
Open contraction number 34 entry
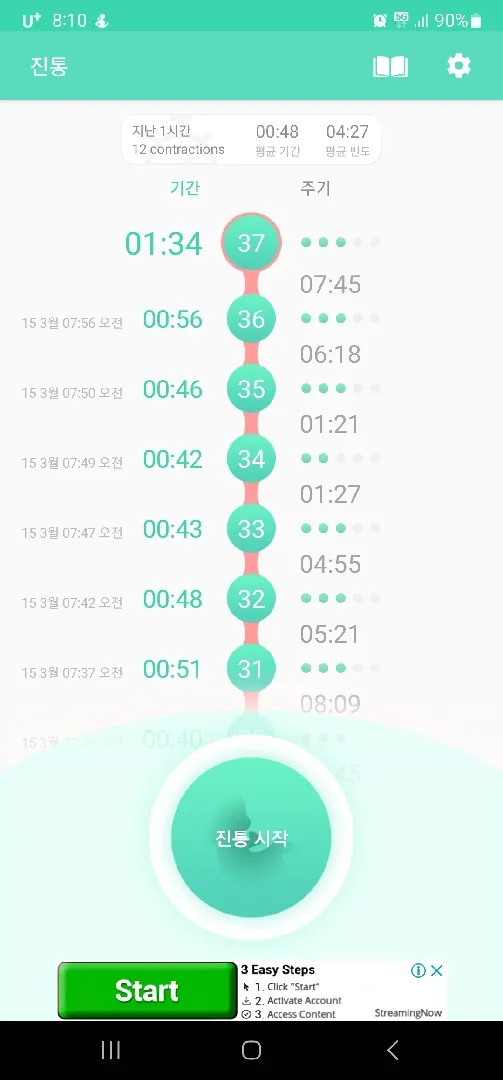251,459
